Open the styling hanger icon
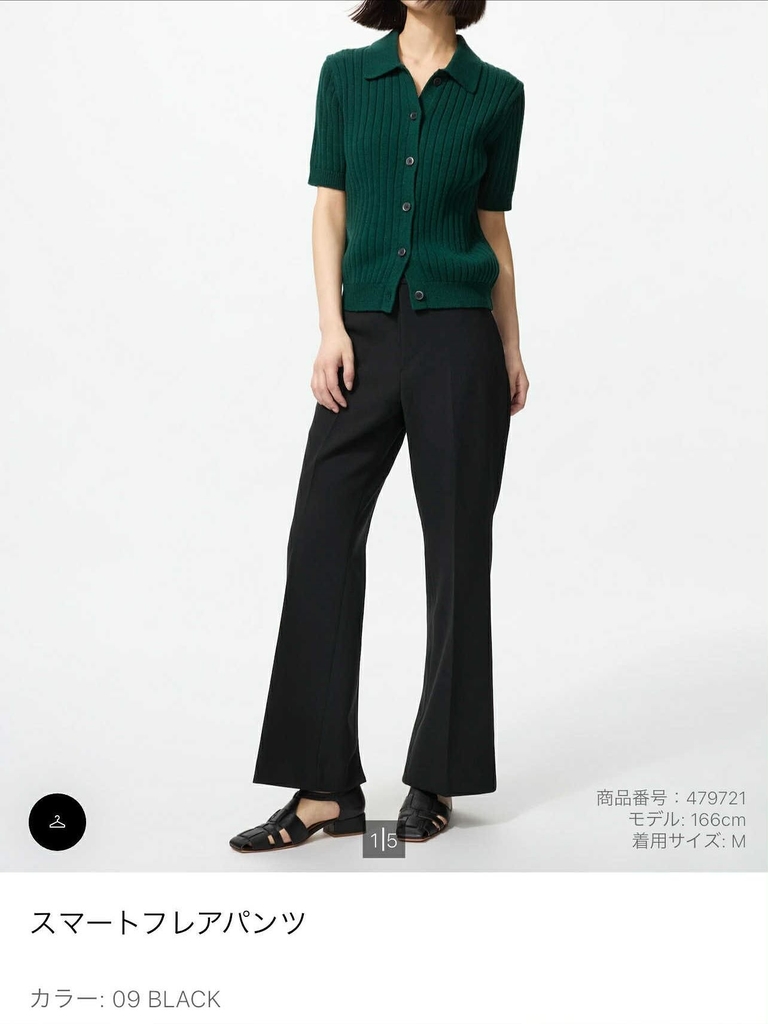Image resolution: width=768 pixels, height=1024 pixels. pyautogui.click(x=57, y=822)
